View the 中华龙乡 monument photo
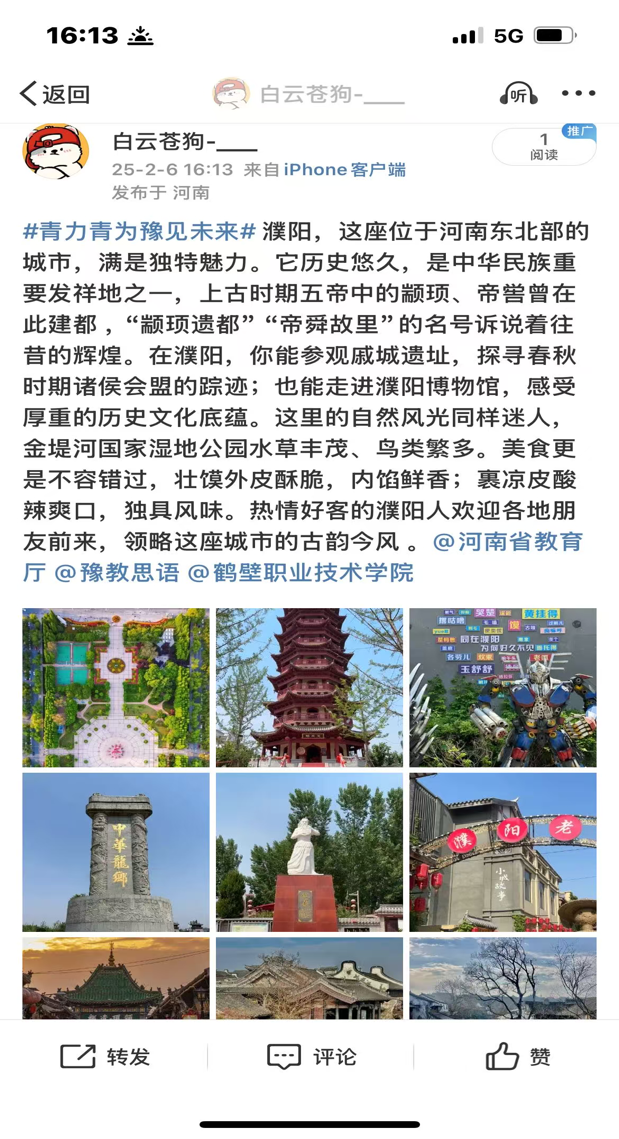The width and height of the screenshot is (619, 1139). pyautogui.click(x=116, y=852)
